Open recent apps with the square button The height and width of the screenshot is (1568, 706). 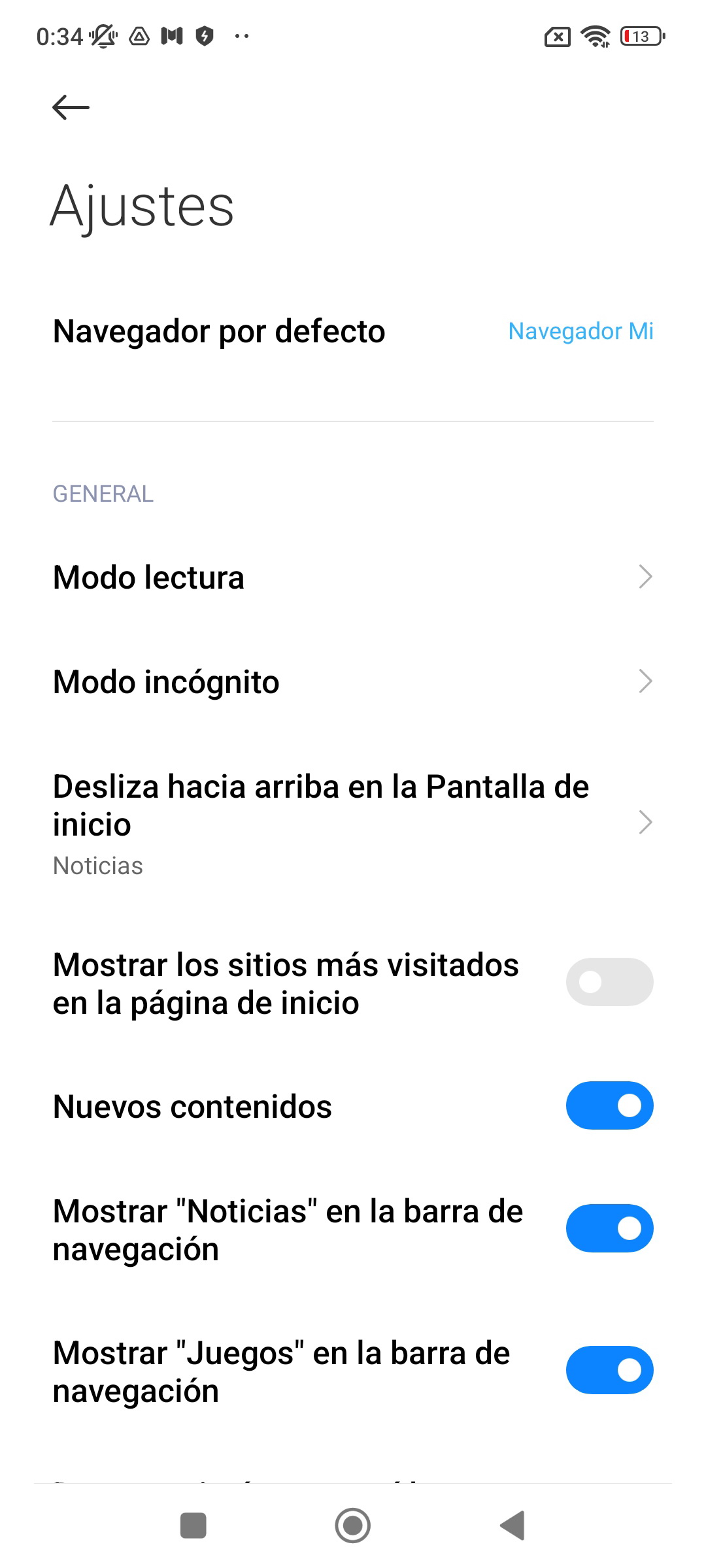point(193,1526)
